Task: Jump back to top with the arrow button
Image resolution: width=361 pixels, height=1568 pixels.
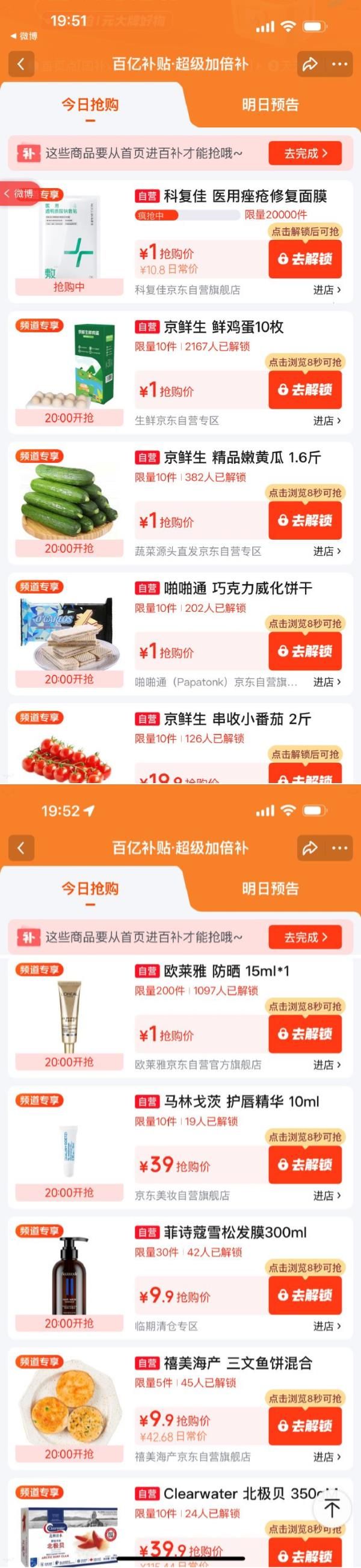Action: [332, 1508]
